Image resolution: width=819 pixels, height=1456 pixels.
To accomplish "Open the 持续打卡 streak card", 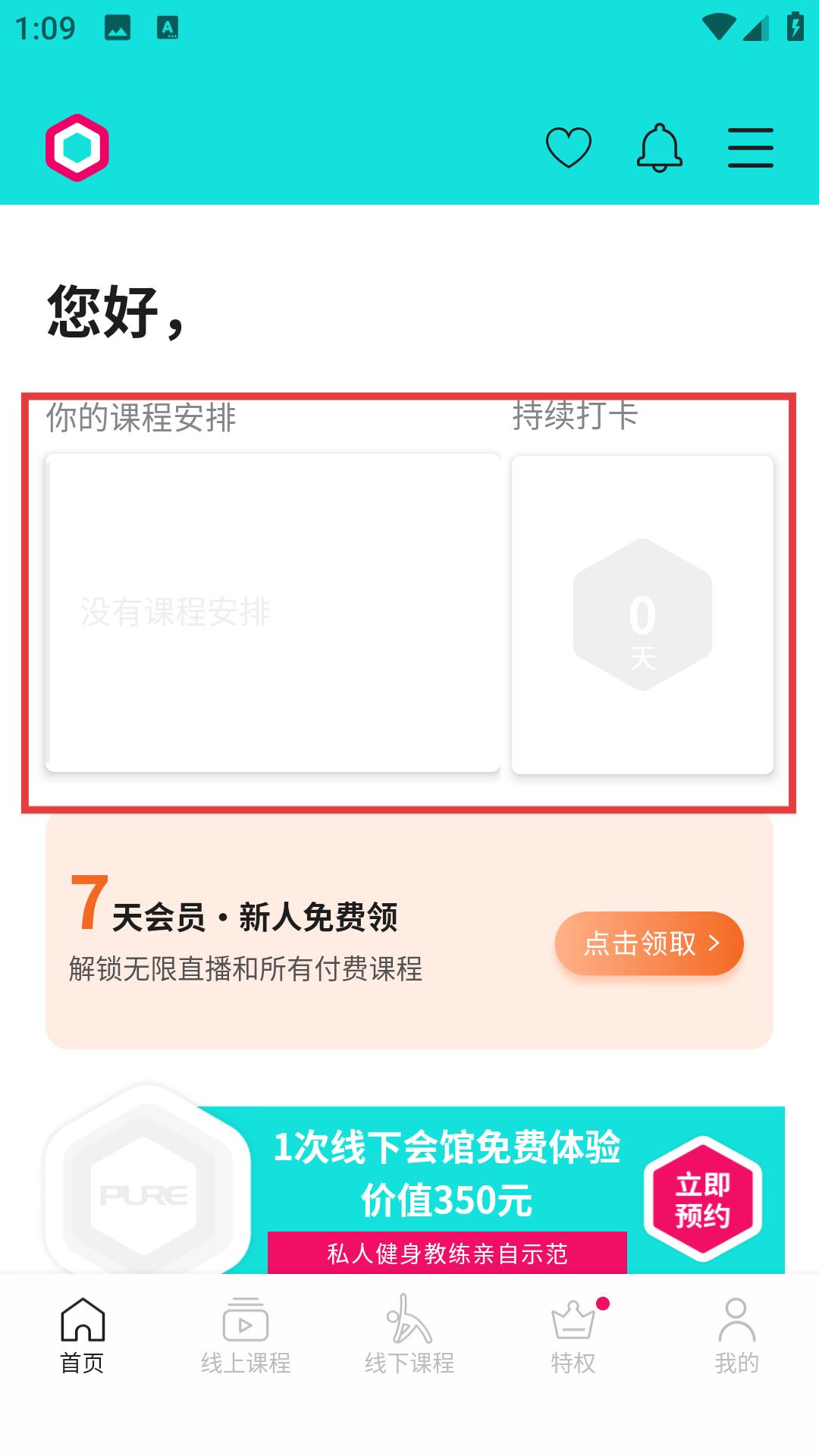I will (642, 614).
